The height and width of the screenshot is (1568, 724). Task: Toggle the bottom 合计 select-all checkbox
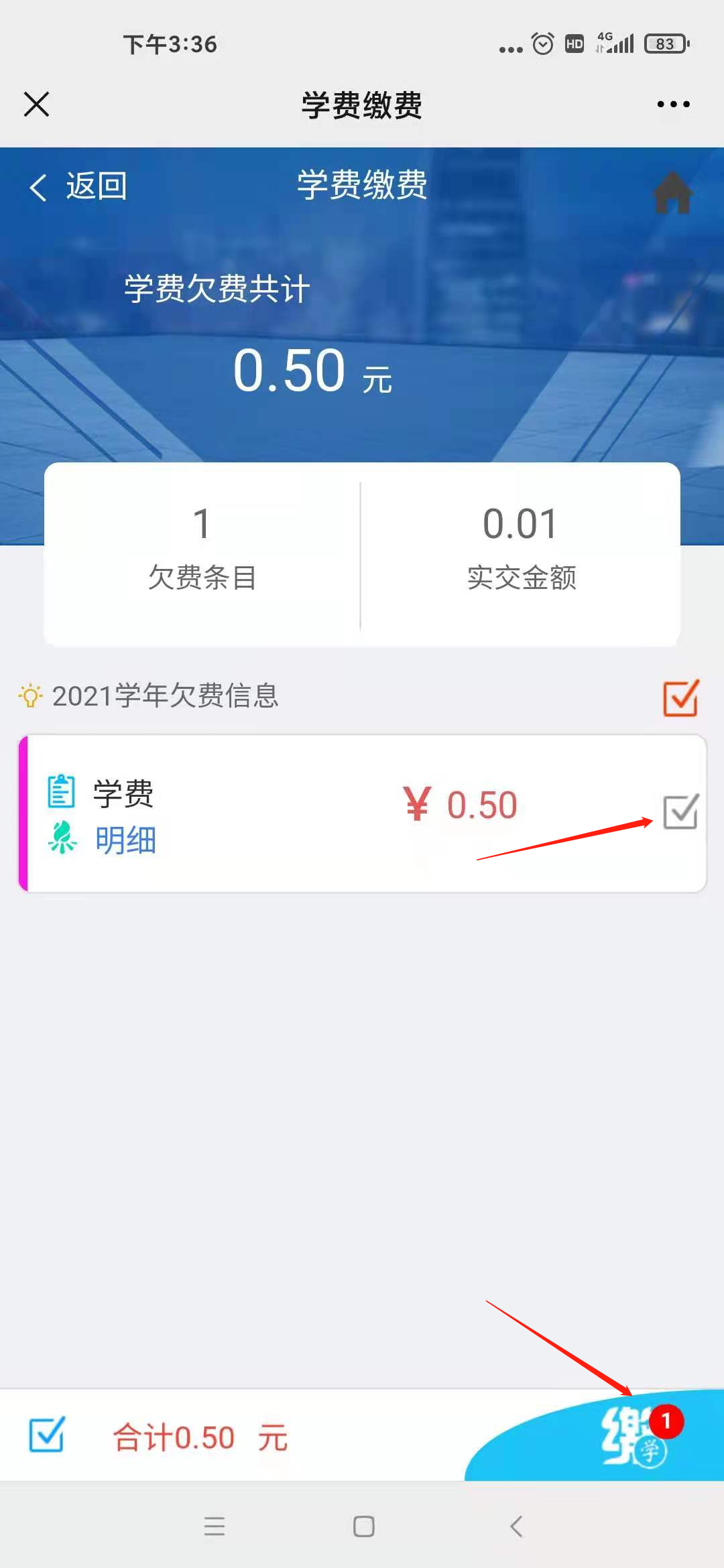(x=47, y=1435)
